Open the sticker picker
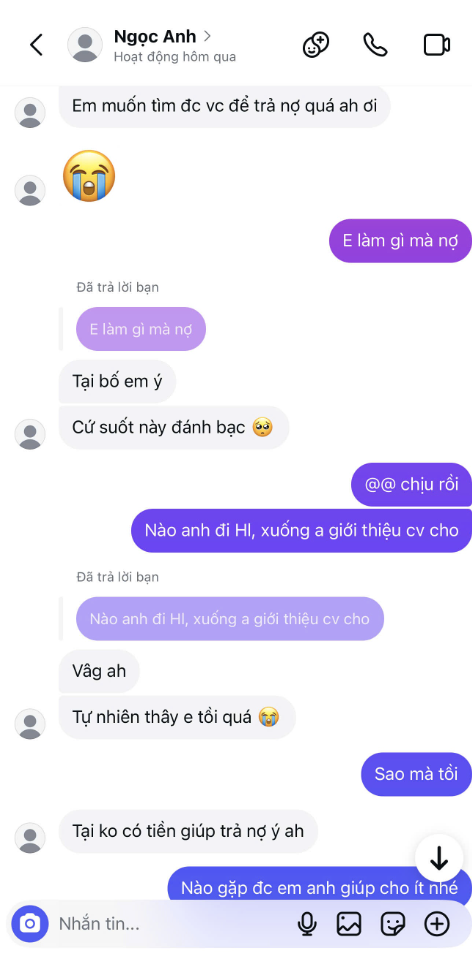This screenshot has width=472, height=962. pyautogui.click(x=393, y=923)
